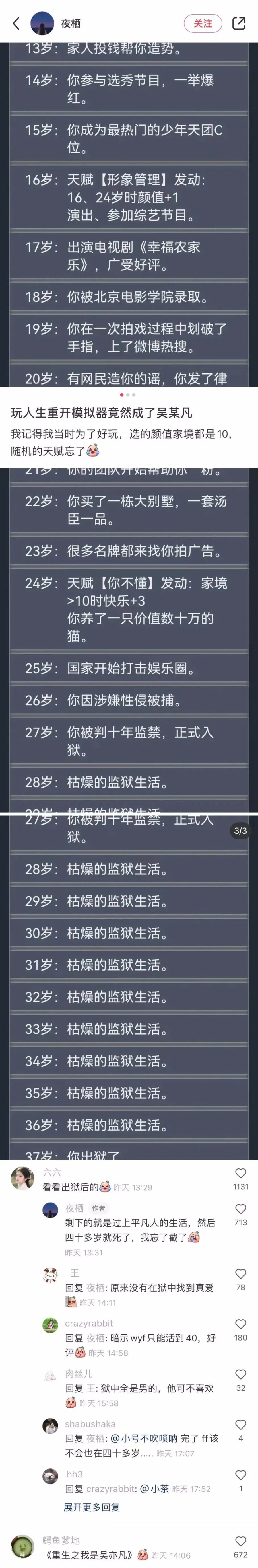Like 六六's comment with 1131 likes
The image size is (258, 1568).
coord(240,1174)
